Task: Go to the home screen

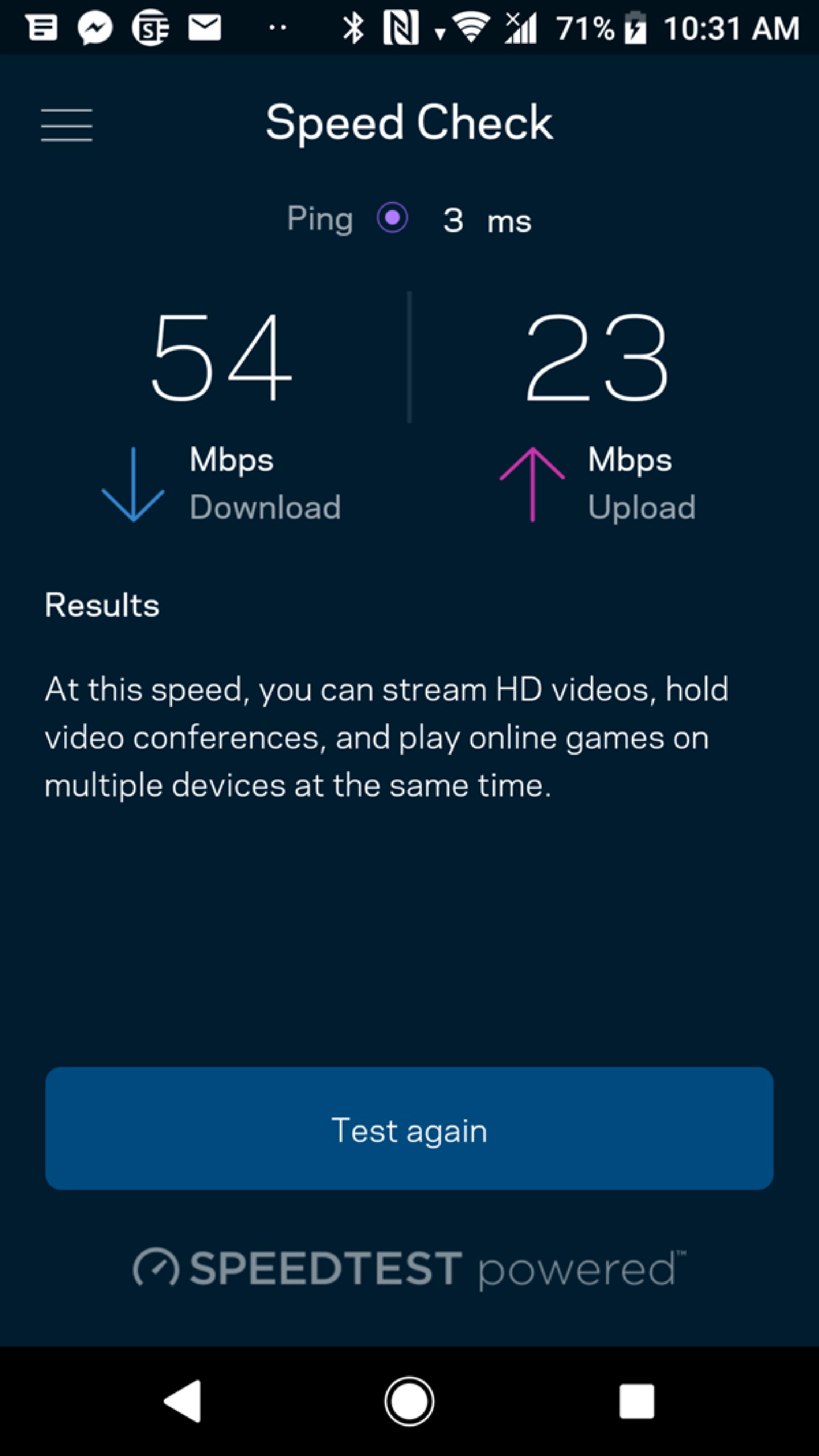Action: coord(409,1401)
